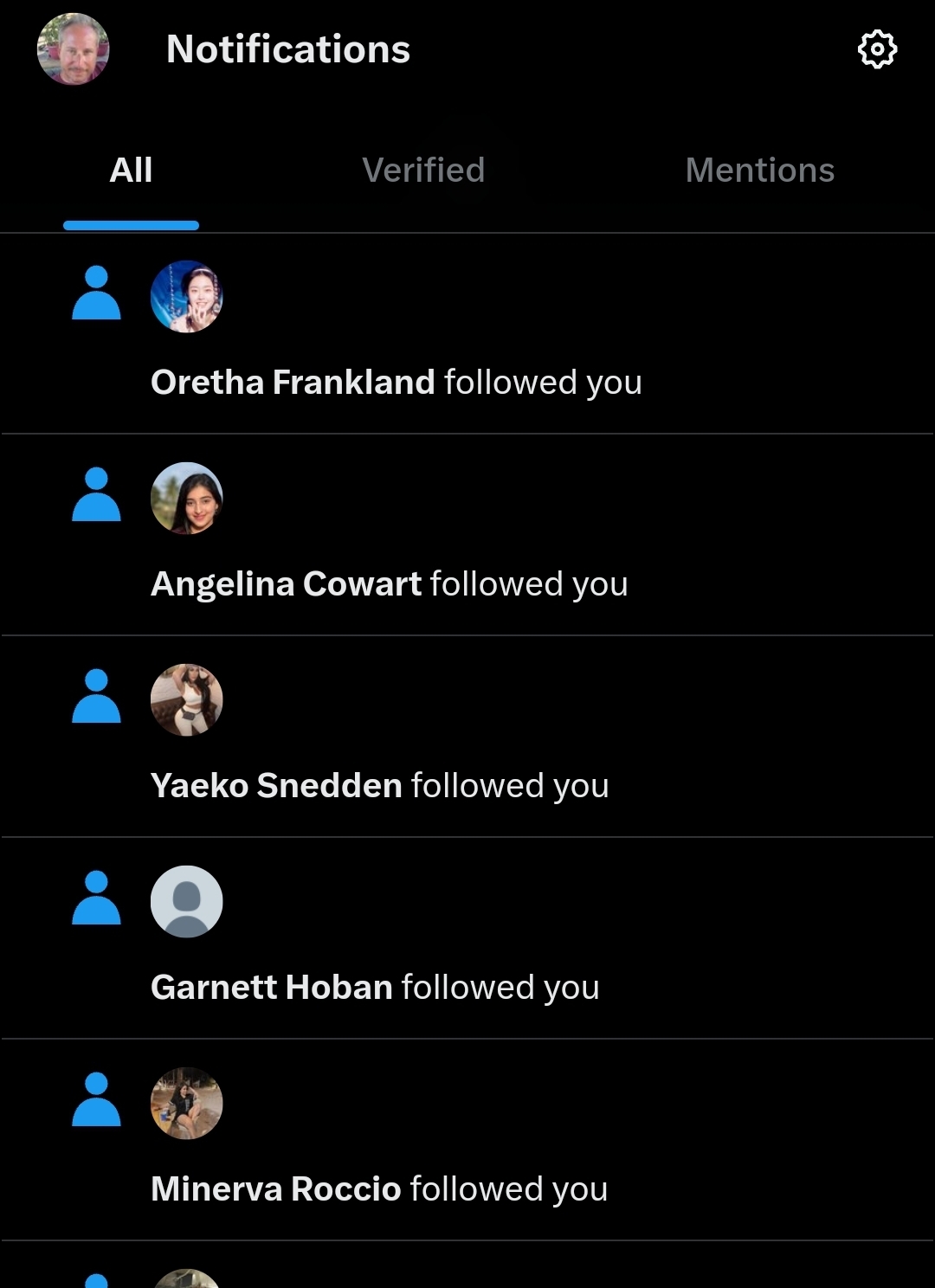Open notification settings gear
The image size is (935, 1288).
click(877, 49)
